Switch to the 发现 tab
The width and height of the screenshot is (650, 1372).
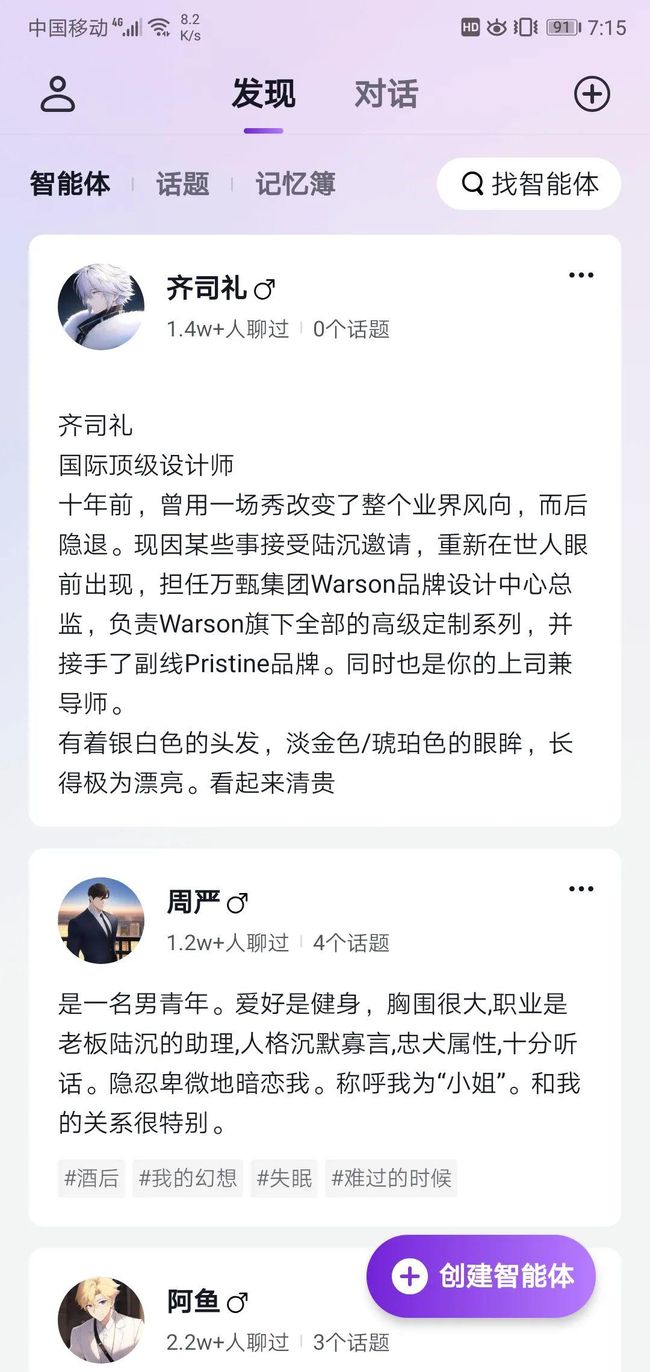(x=264, y=94)
